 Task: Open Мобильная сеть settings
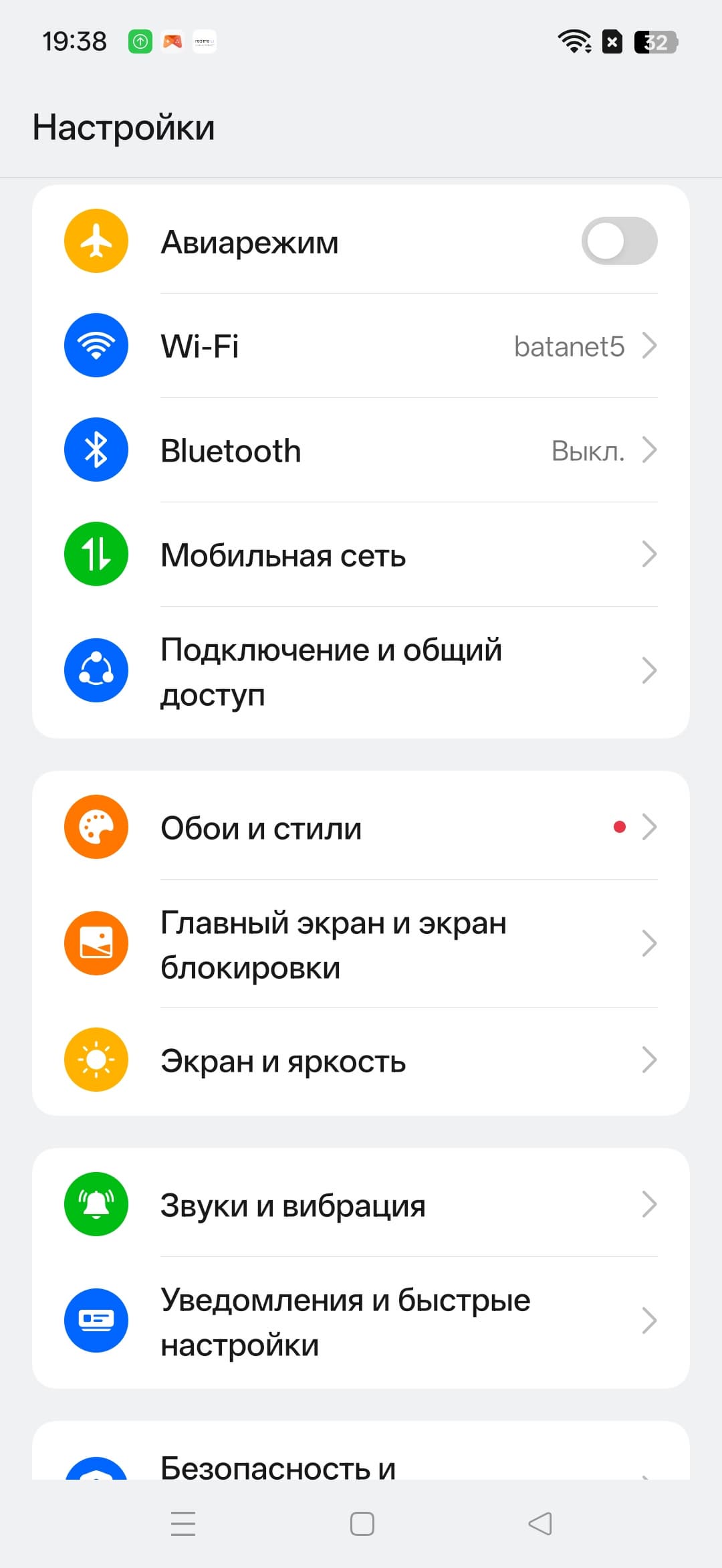(361, 555)
